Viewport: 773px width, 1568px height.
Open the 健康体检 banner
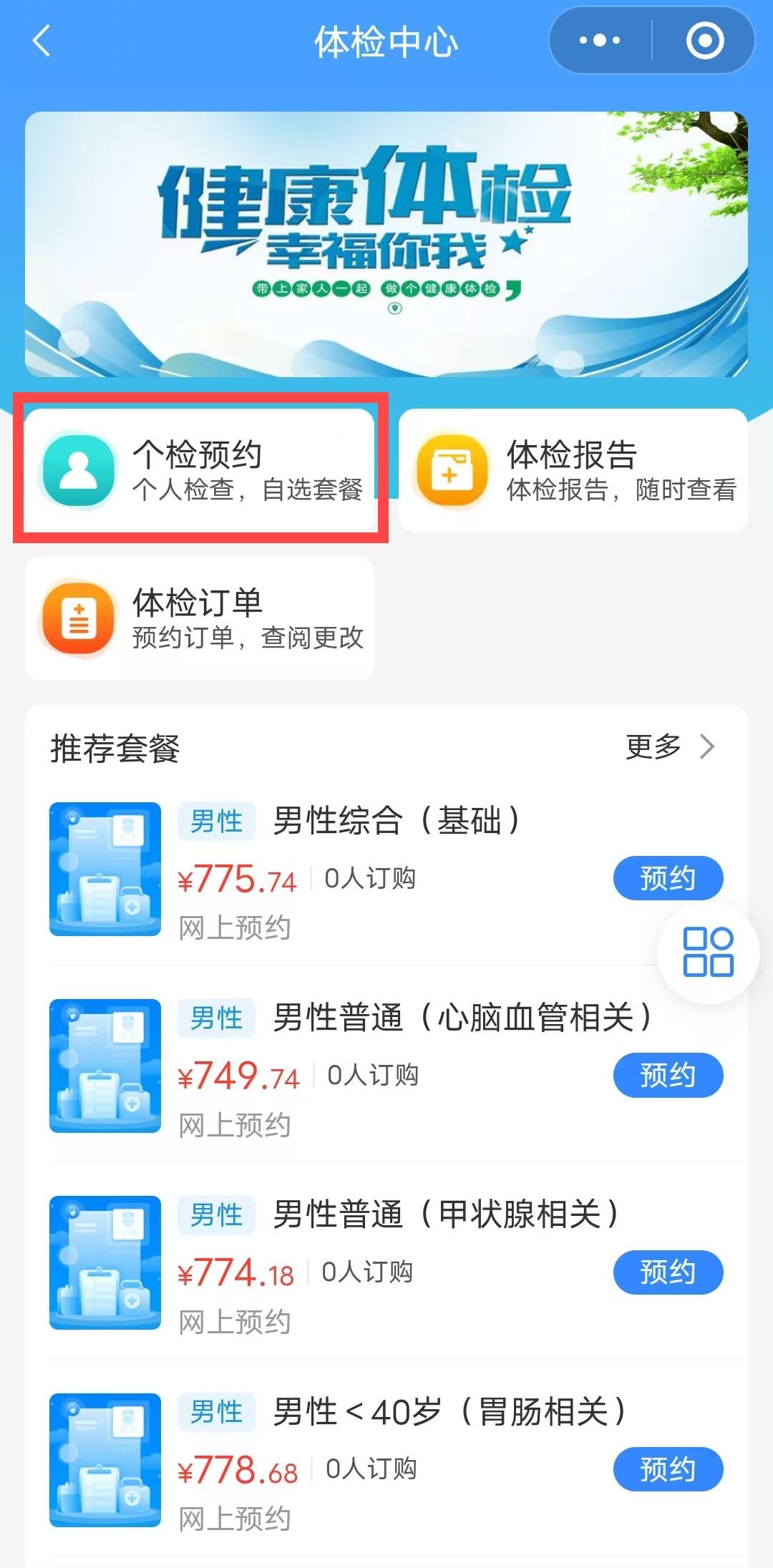(386, 244)
